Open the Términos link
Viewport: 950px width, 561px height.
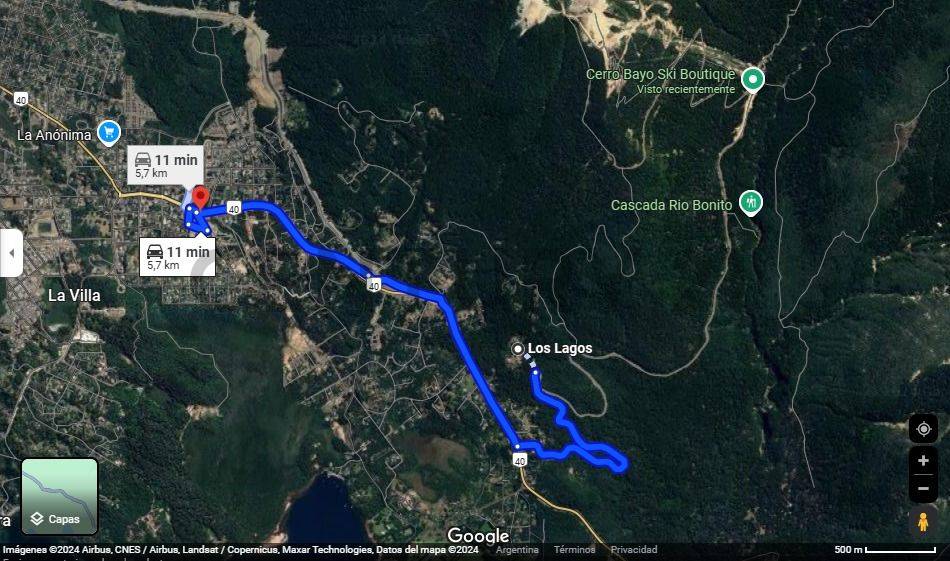pyautogui.click(x=574, y=550)
